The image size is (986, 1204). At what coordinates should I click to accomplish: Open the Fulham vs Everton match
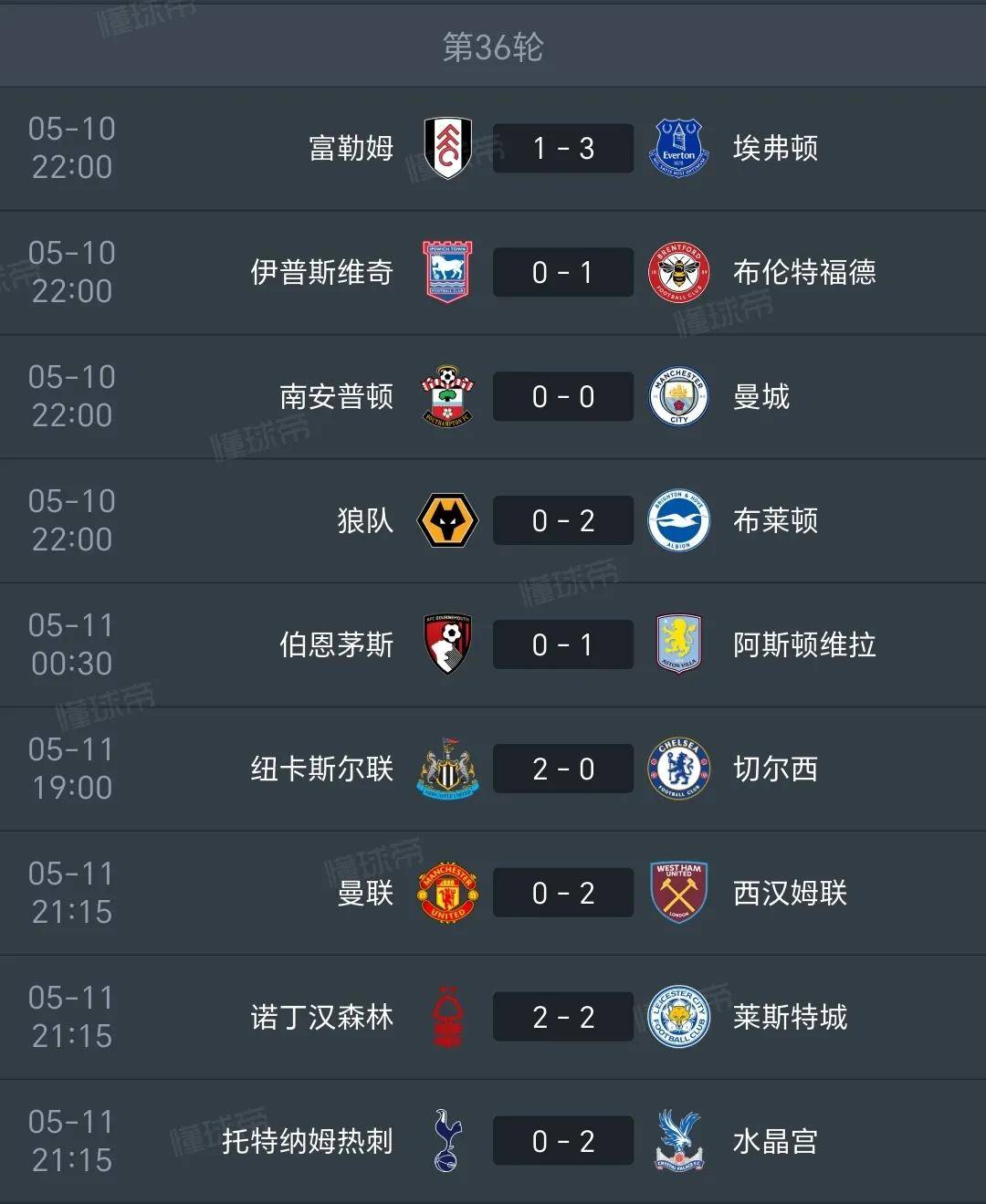tap(562, 149)
